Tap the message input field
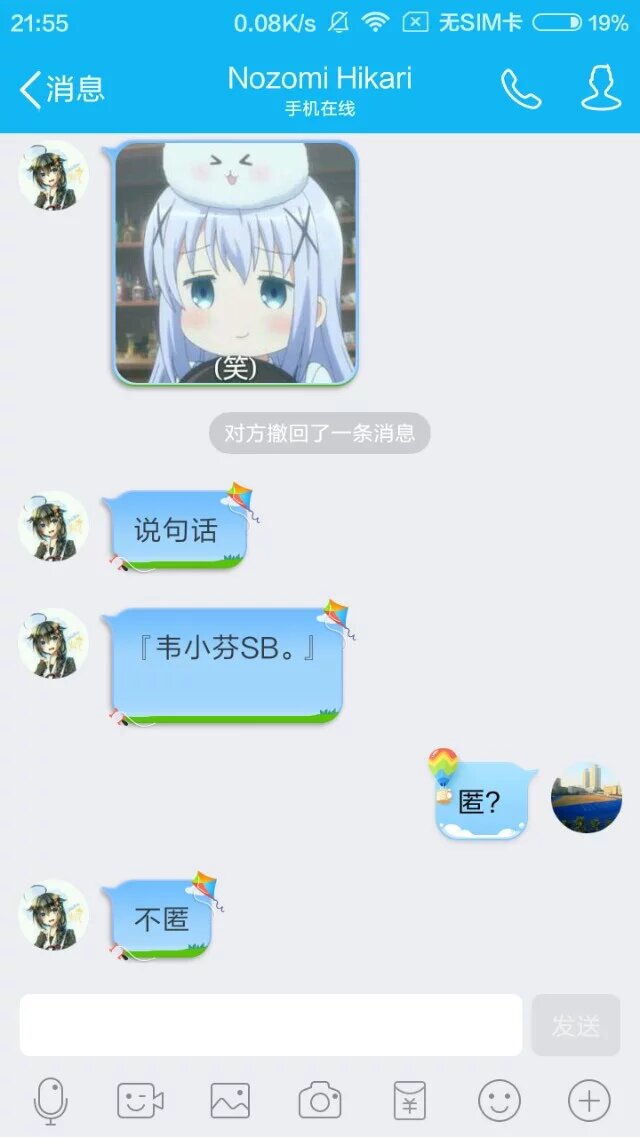This screenshot has width=640, height=1137. click(x=270, y=1025)
